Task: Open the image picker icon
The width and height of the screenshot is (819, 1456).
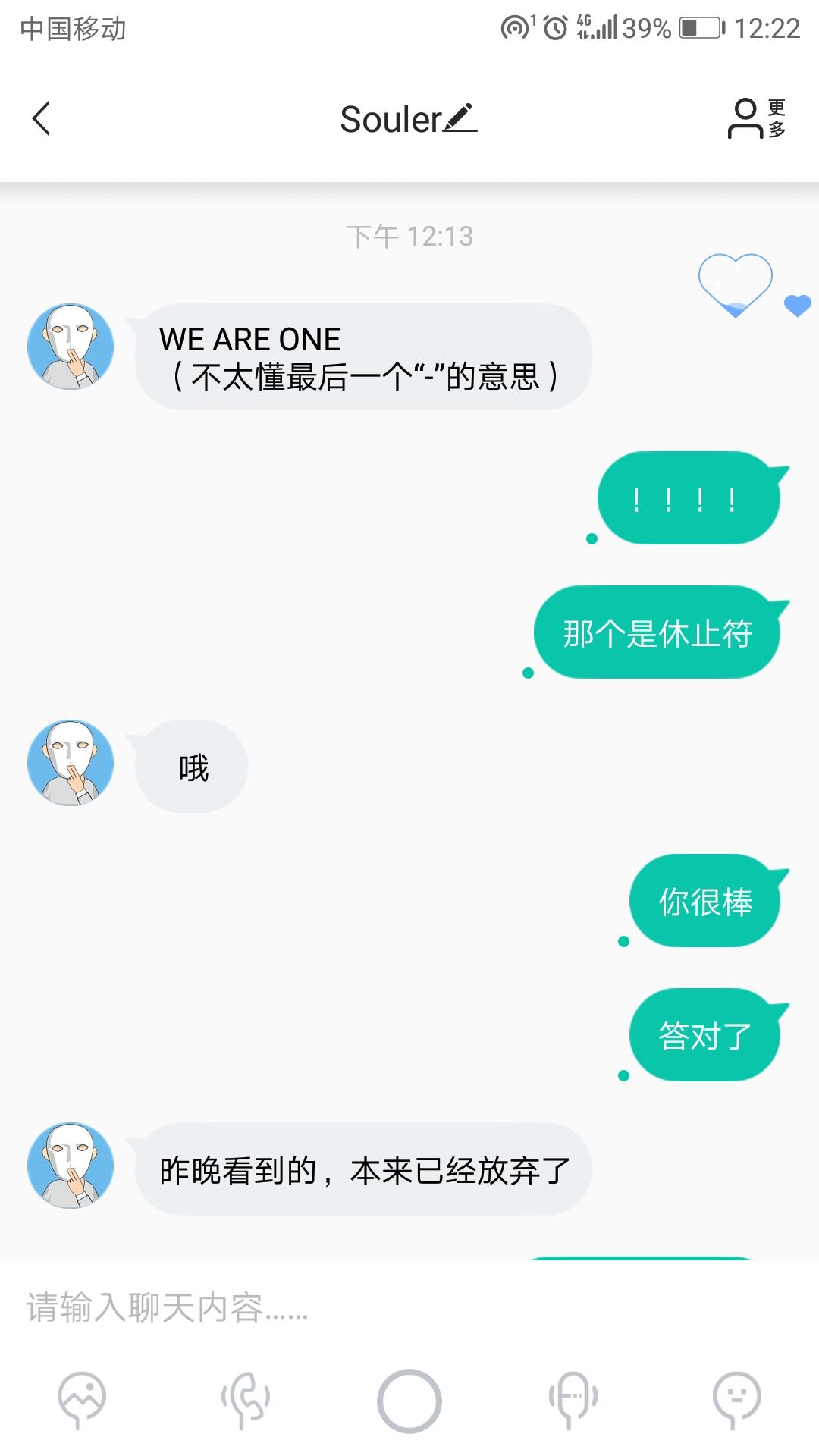Action: [x=82, y=1398]
